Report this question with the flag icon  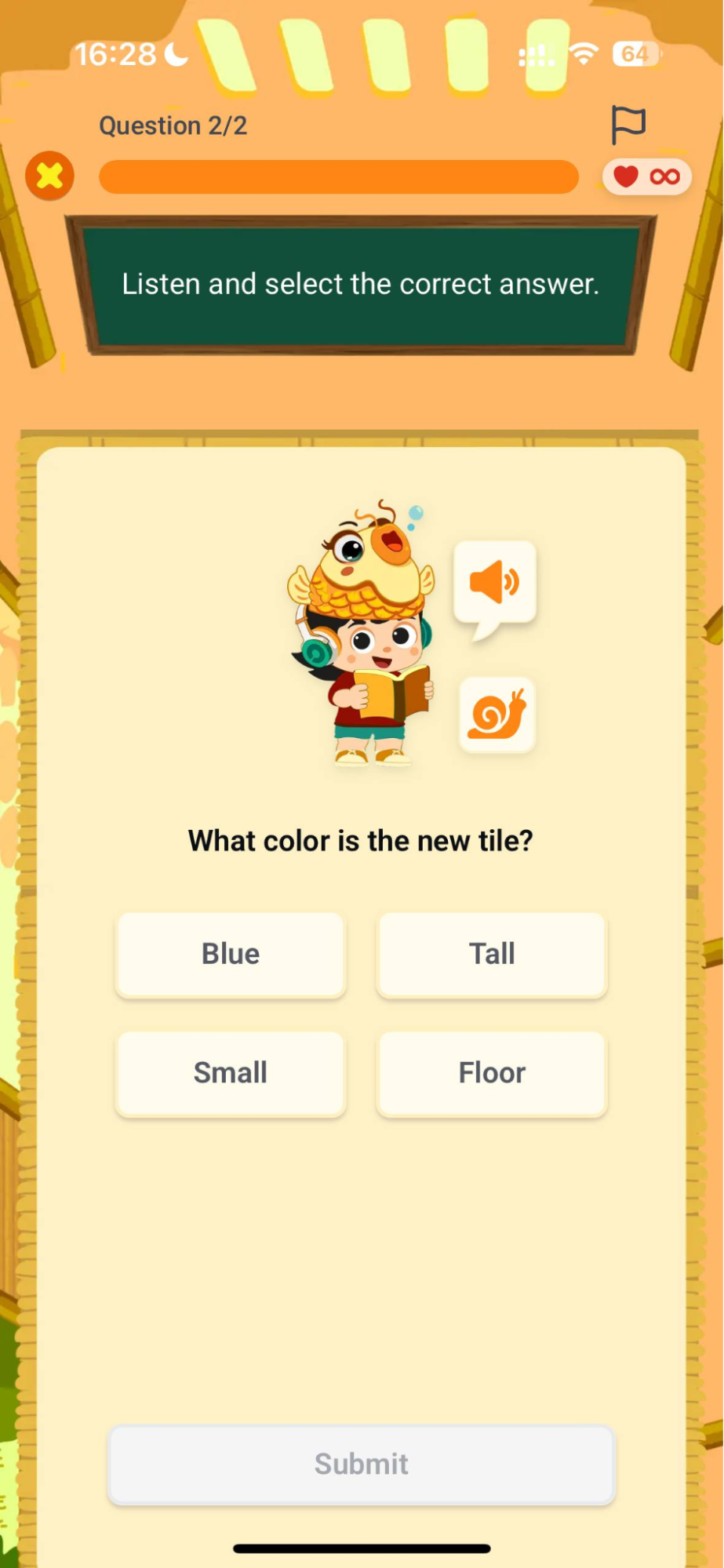(x=628, y=125)
